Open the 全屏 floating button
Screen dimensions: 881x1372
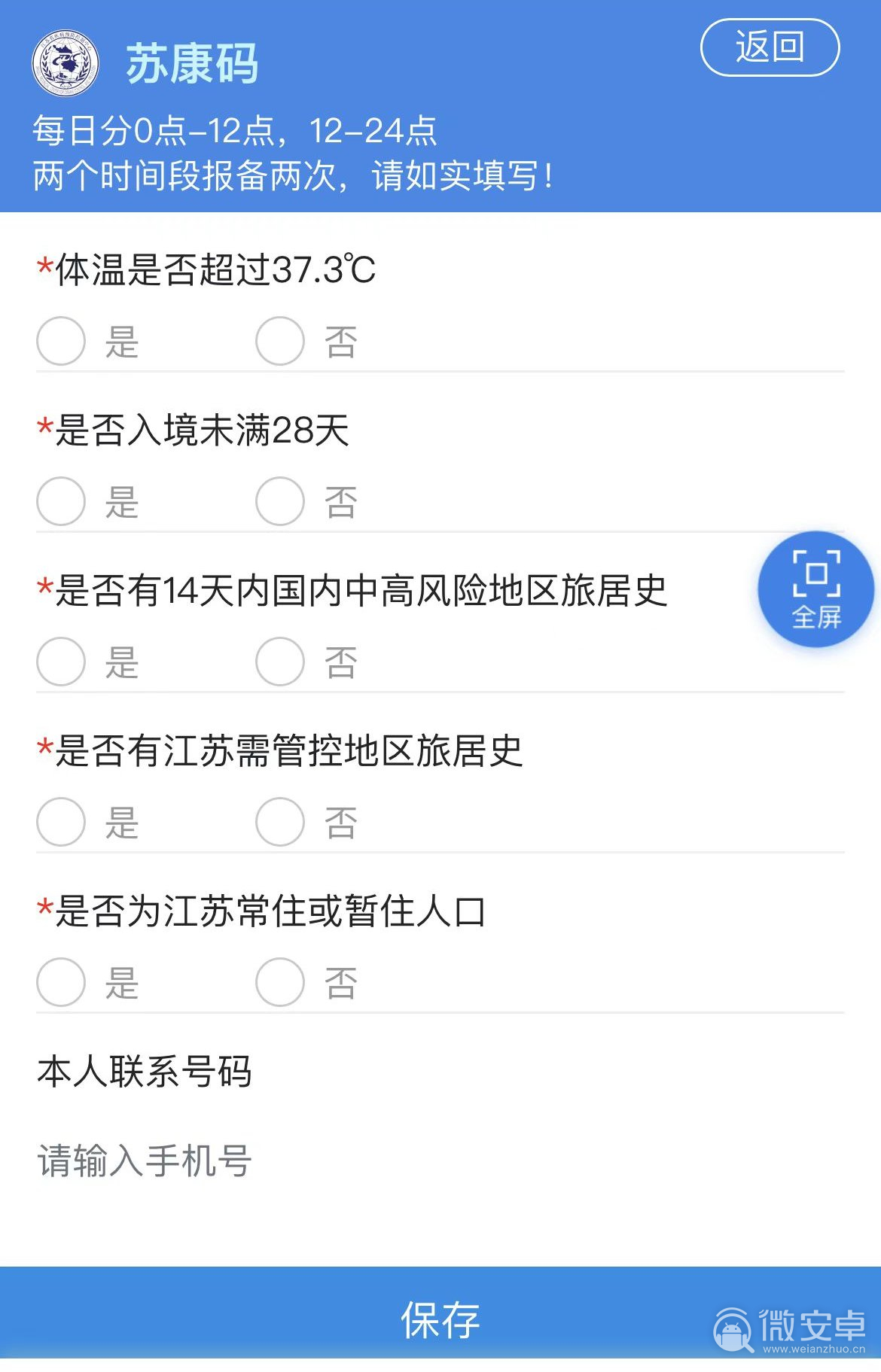coord(816,590)
